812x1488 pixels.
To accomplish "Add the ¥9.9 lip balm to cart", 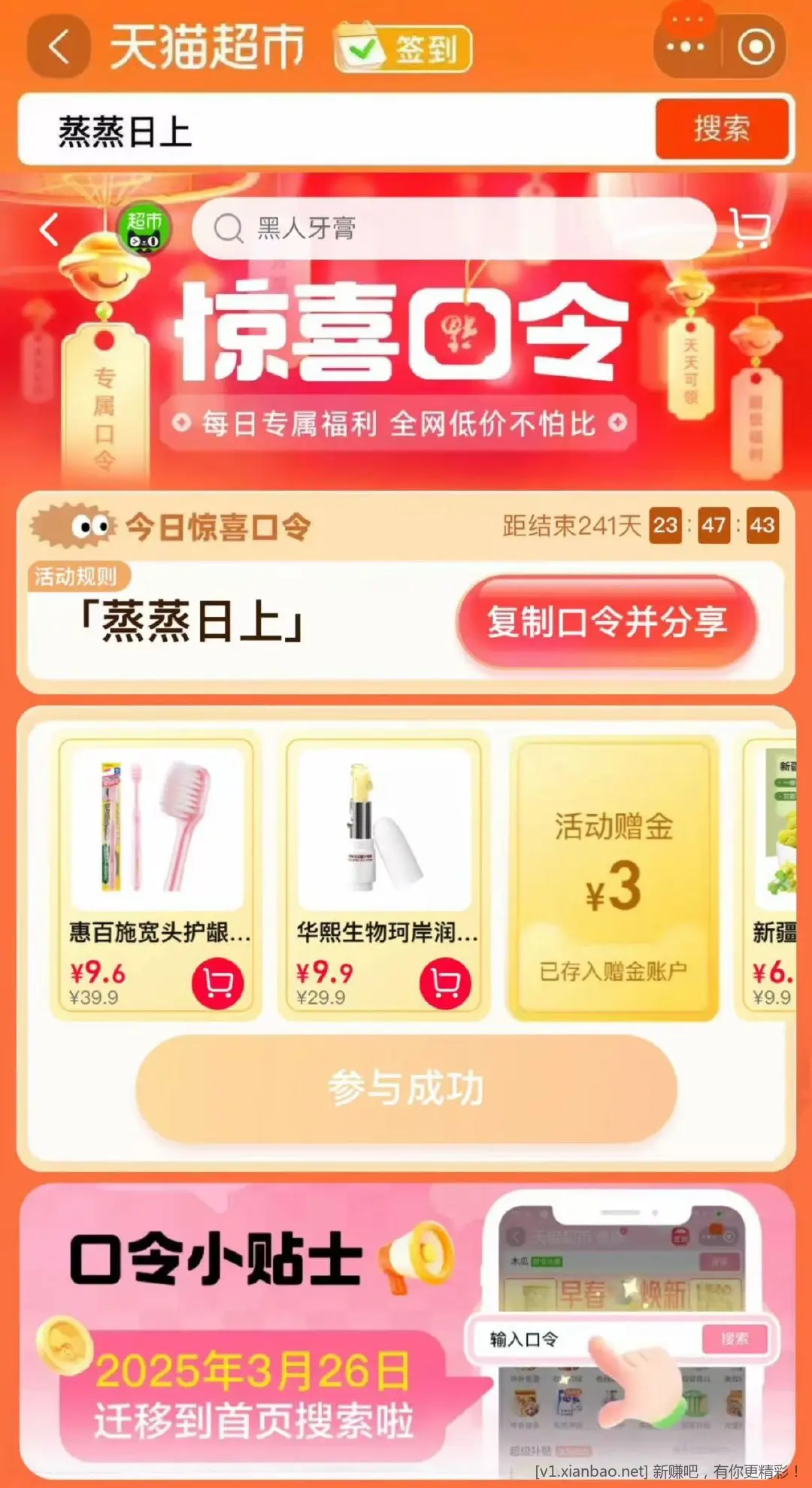I will (445, 983).
